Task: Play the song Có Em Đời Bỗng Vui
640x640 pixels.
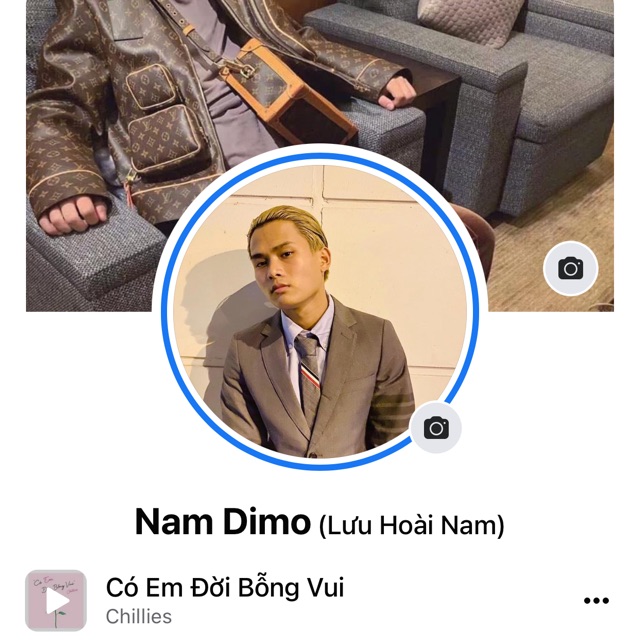Action: coord(56,600)
